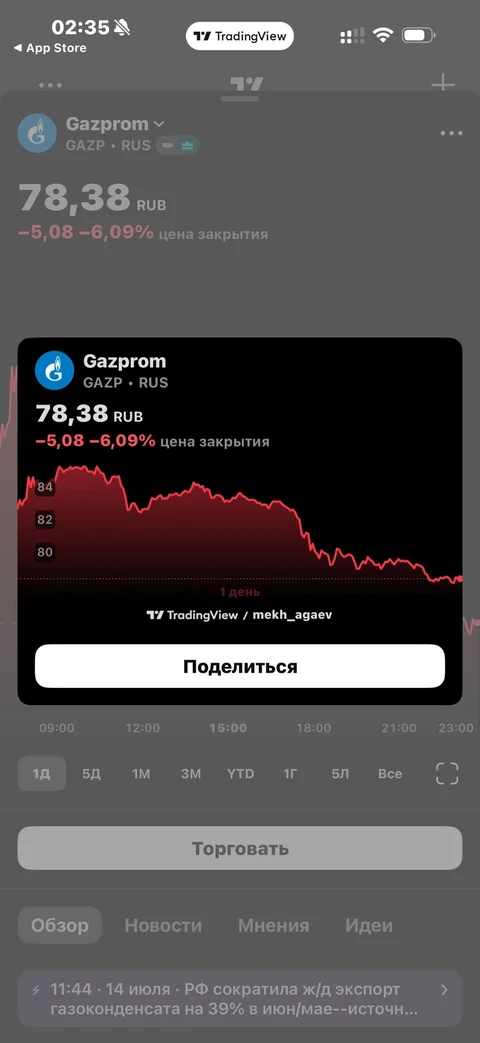
Task: Choose the 1Г chart range
Action: point(290,774)
